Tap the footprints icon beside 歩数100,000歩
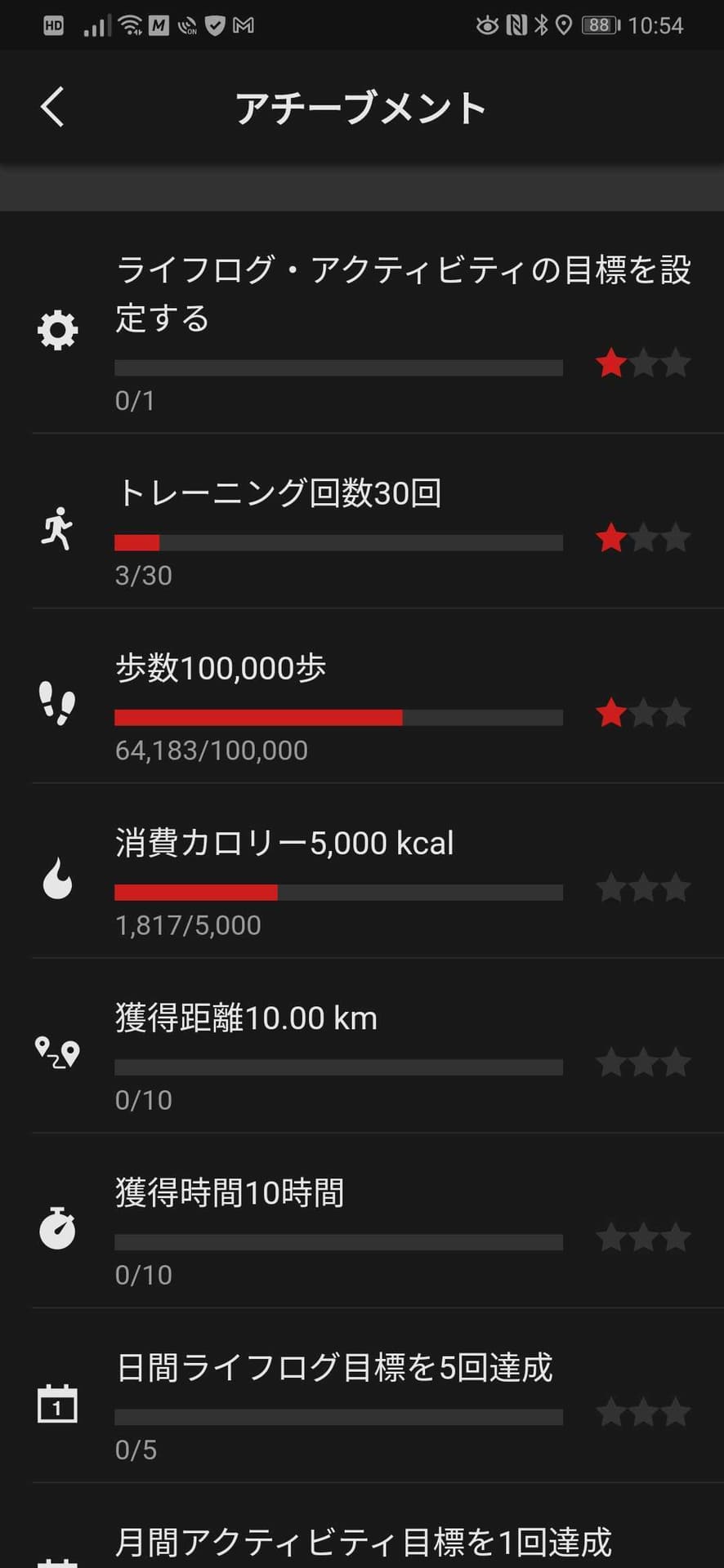Viewport: 724px width, 1568px height. [x=56, y=704]
